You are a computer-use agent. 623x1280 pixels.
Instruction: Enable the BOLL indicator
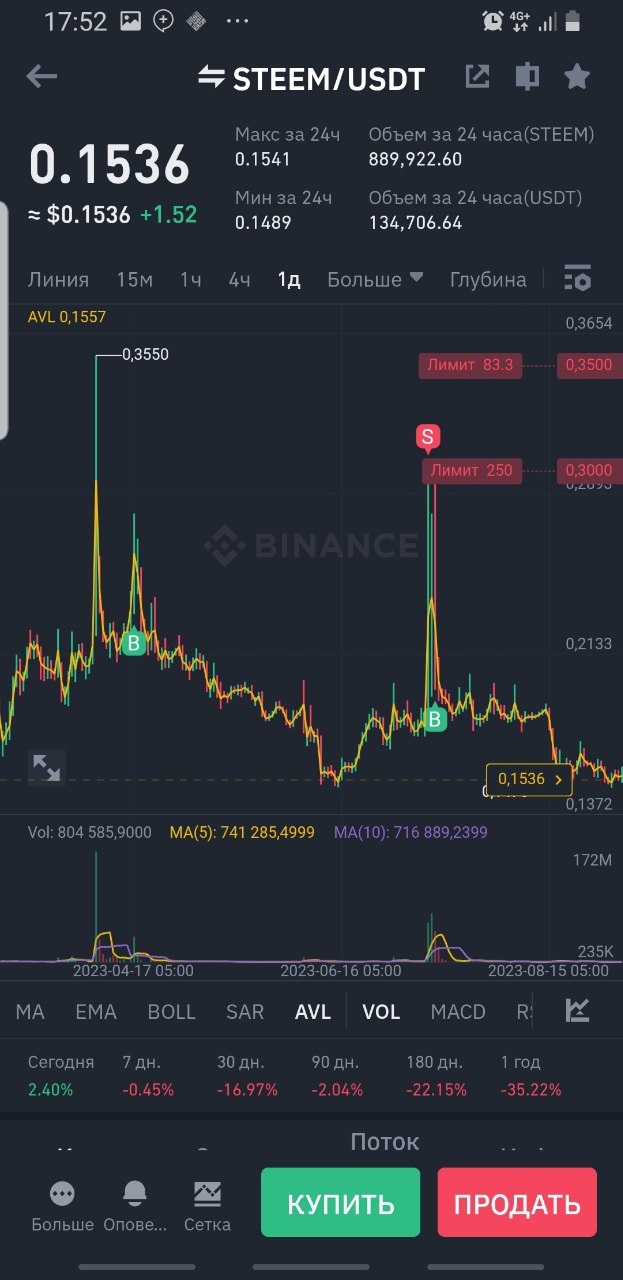click(172, 1012)
